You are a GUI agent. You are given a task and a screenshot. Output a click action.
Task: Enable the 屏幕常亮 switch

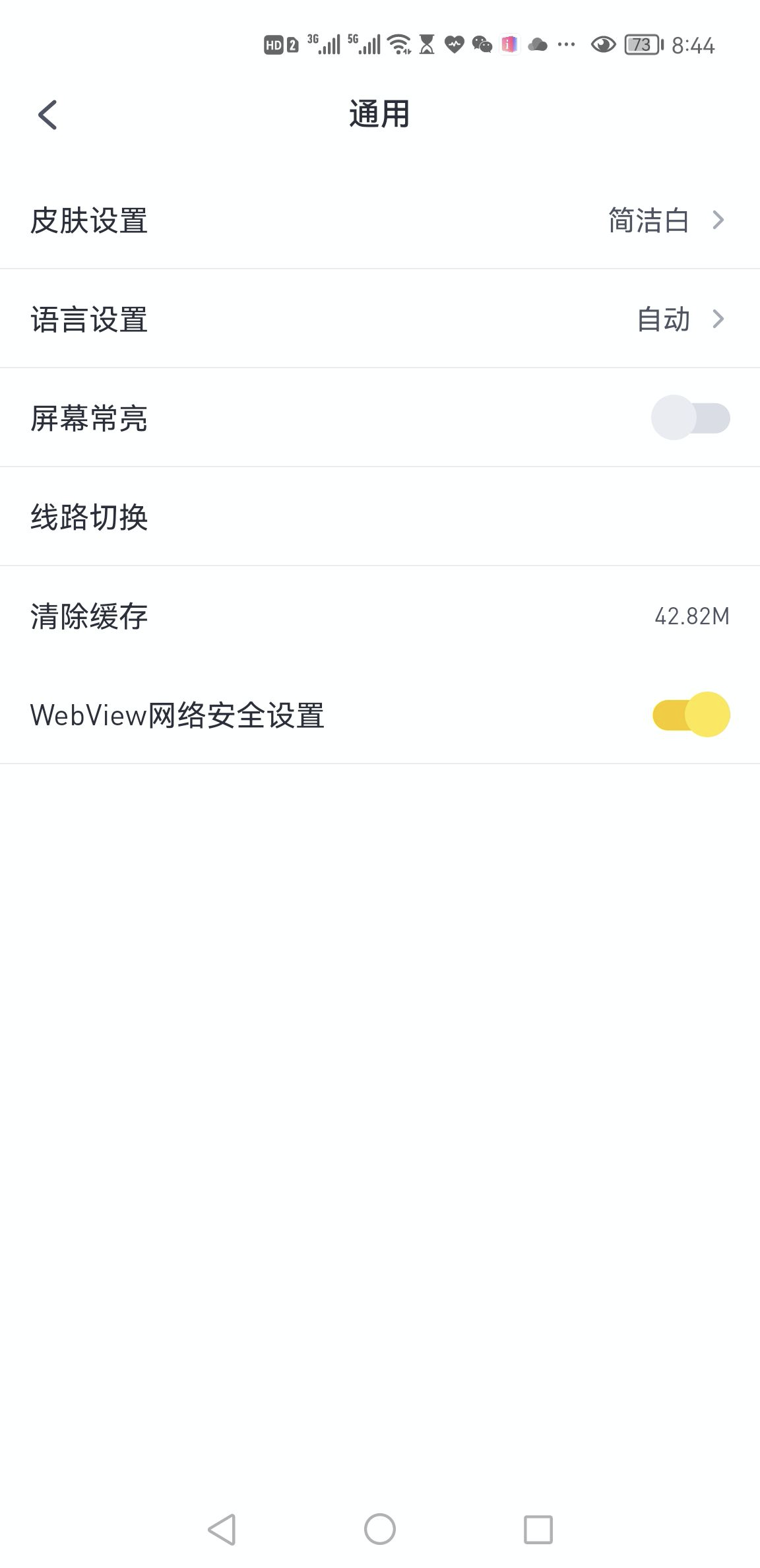click(x=691, y=418)
